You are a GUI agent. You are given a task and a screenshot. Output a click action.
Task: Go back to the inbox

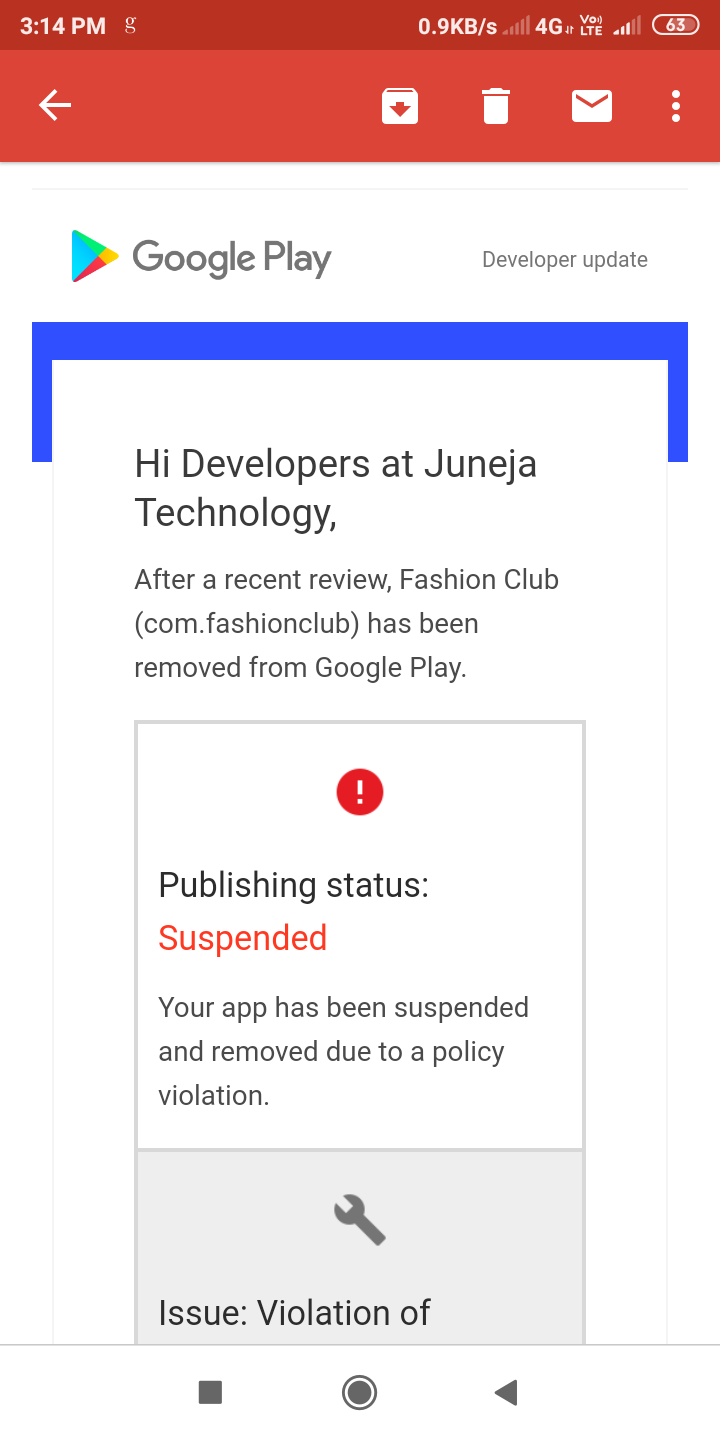[x=55, y=105]
